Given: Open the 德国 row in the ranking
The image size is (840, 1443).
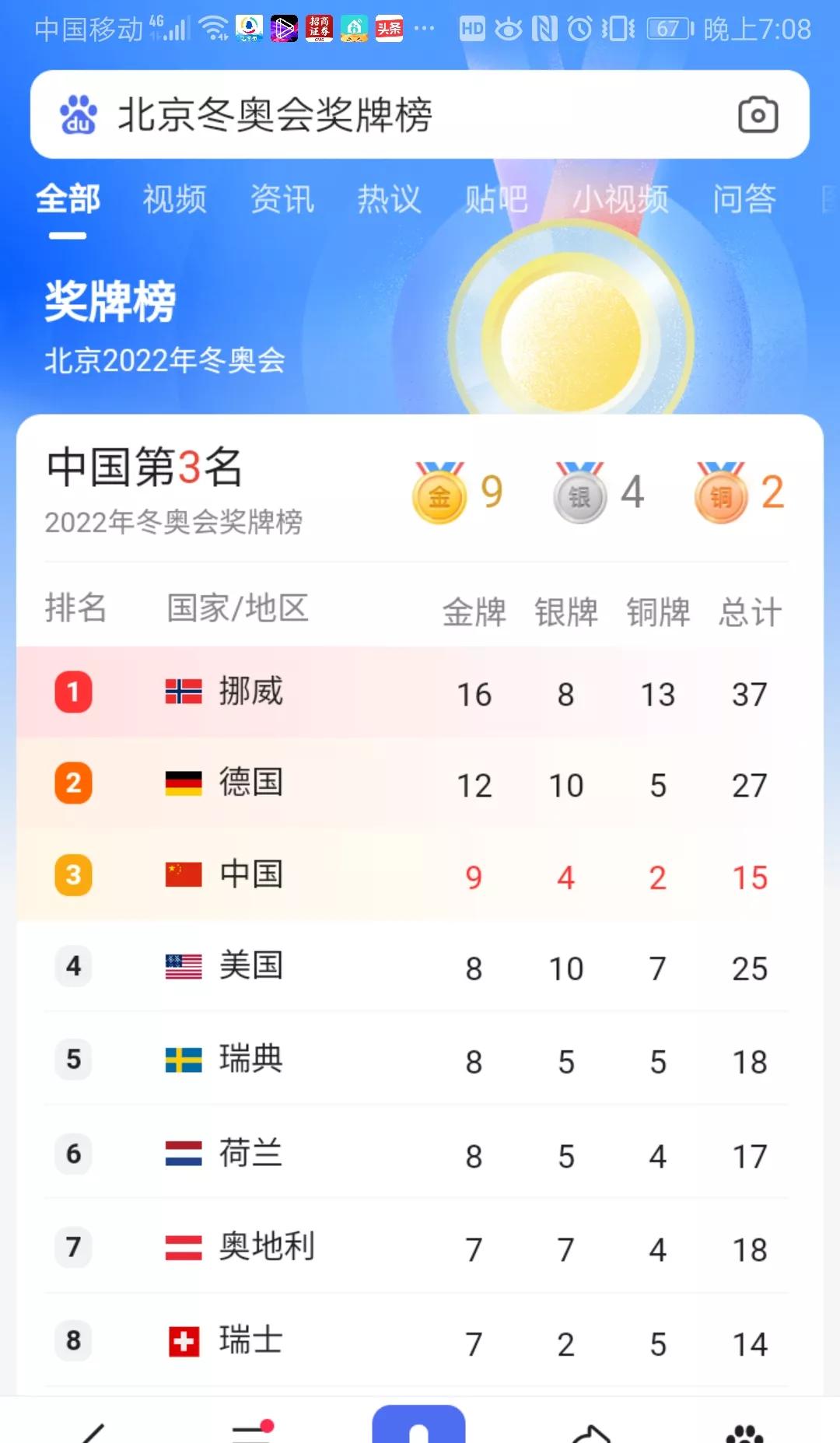Looking at the screenshot, I should point(420,784).
